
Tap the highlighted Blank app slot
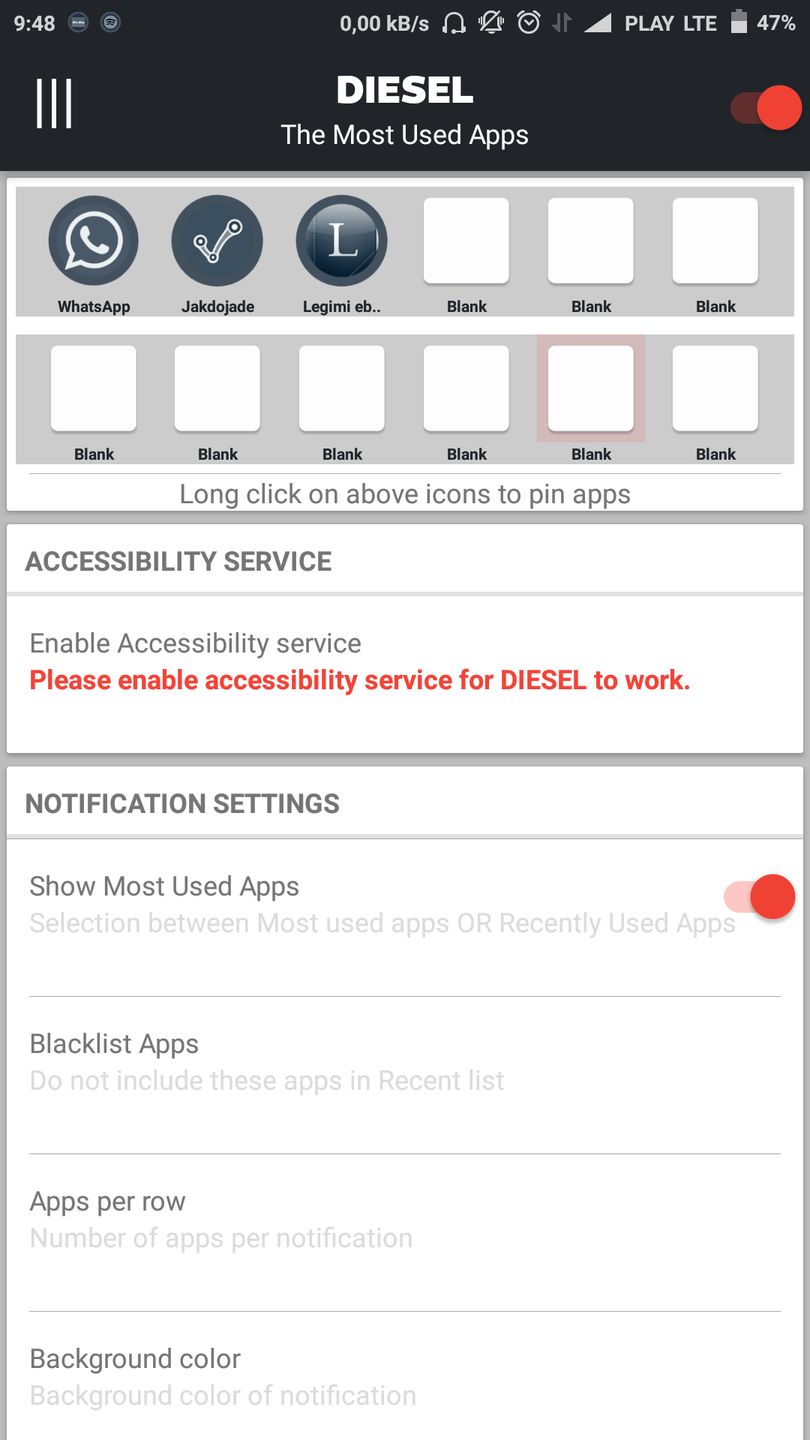591,389
